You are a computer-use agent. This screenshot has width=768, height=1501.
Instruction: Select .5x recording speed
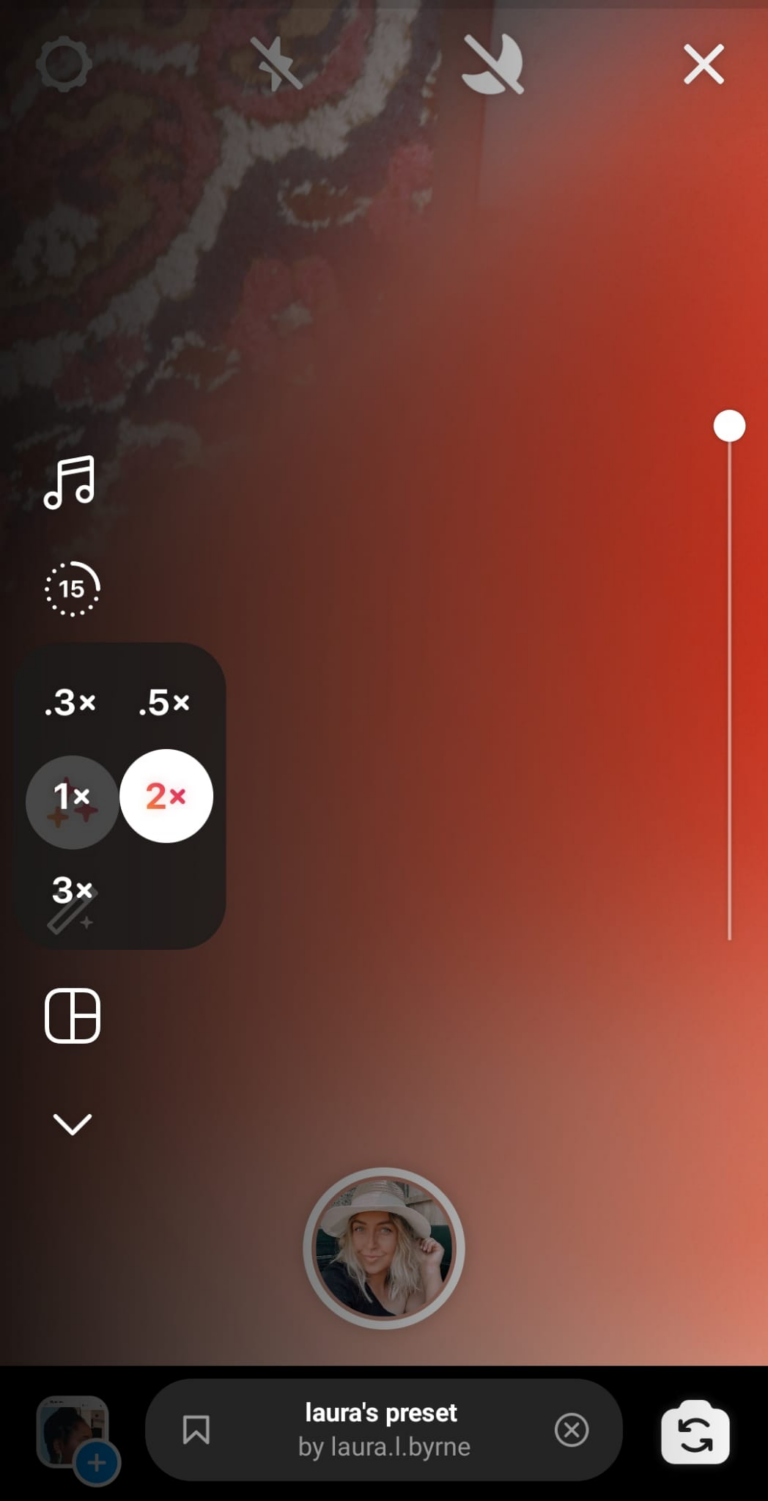tap(164, 703)
